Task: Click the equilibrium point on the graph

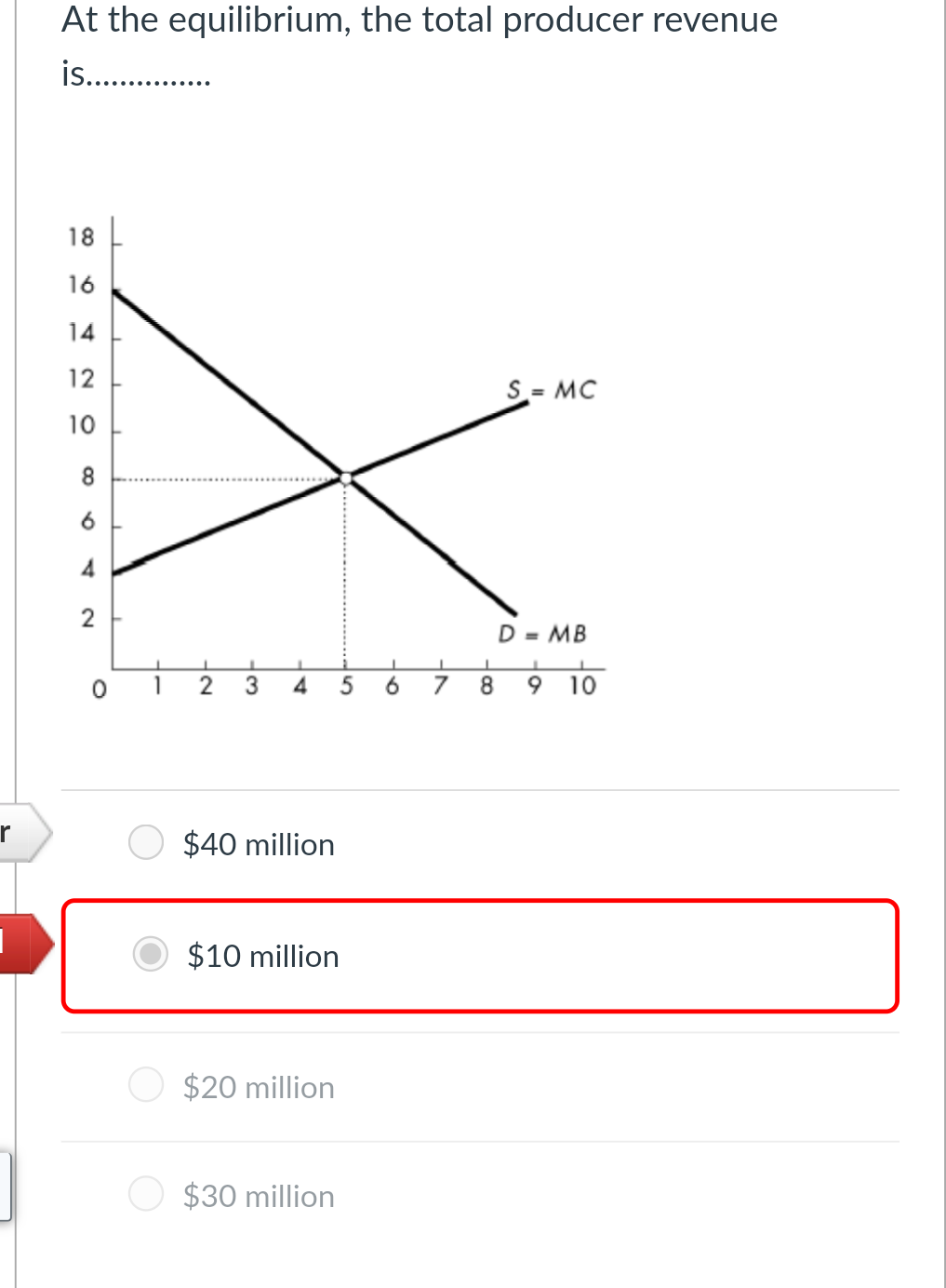Action: coord(346,477)
